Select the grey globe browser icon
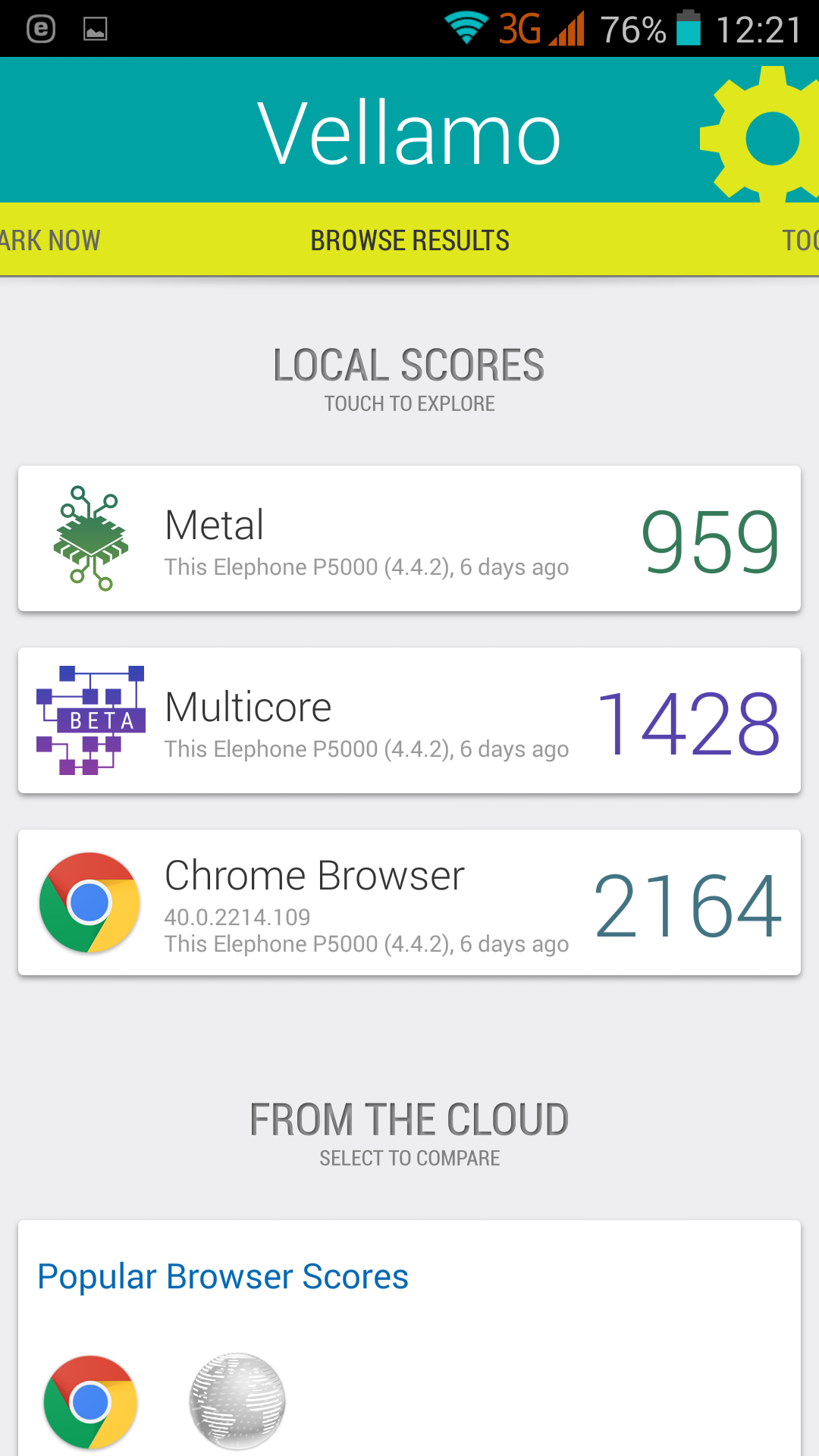 tap(237, 1401)
